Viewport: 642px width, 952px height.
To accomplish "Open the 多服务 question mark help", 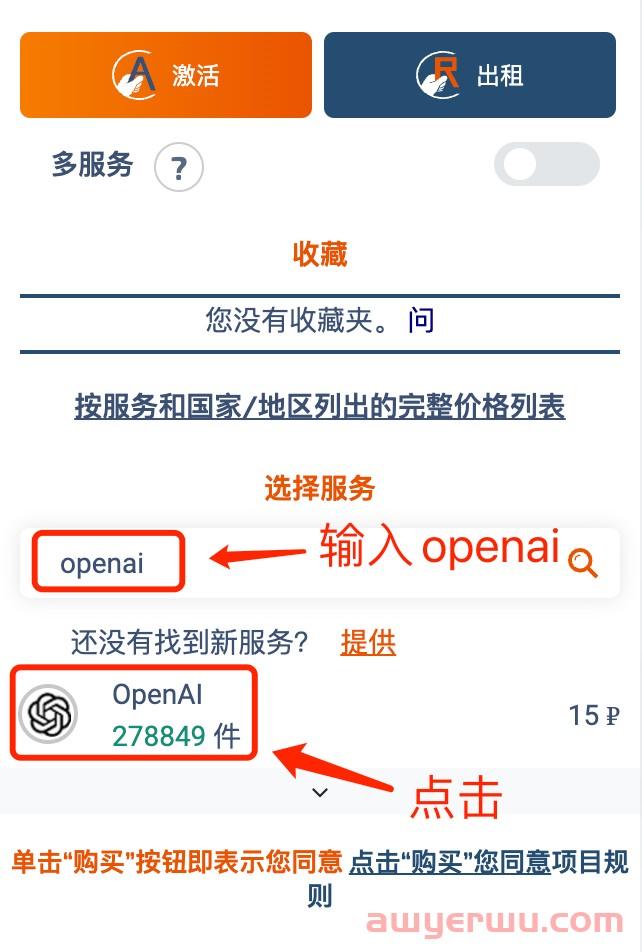I will [179, 168].
